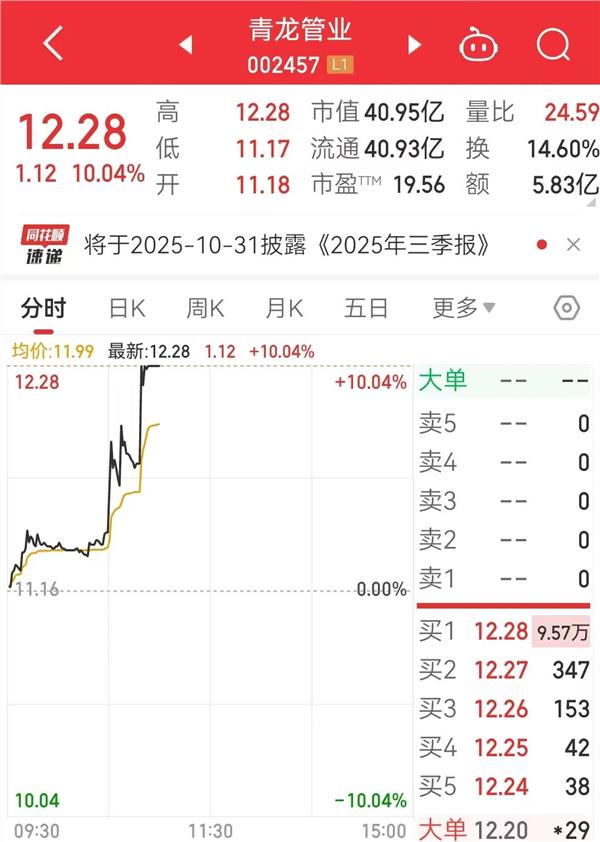Select the 分时 chart tab

click(x=43, y=308)
